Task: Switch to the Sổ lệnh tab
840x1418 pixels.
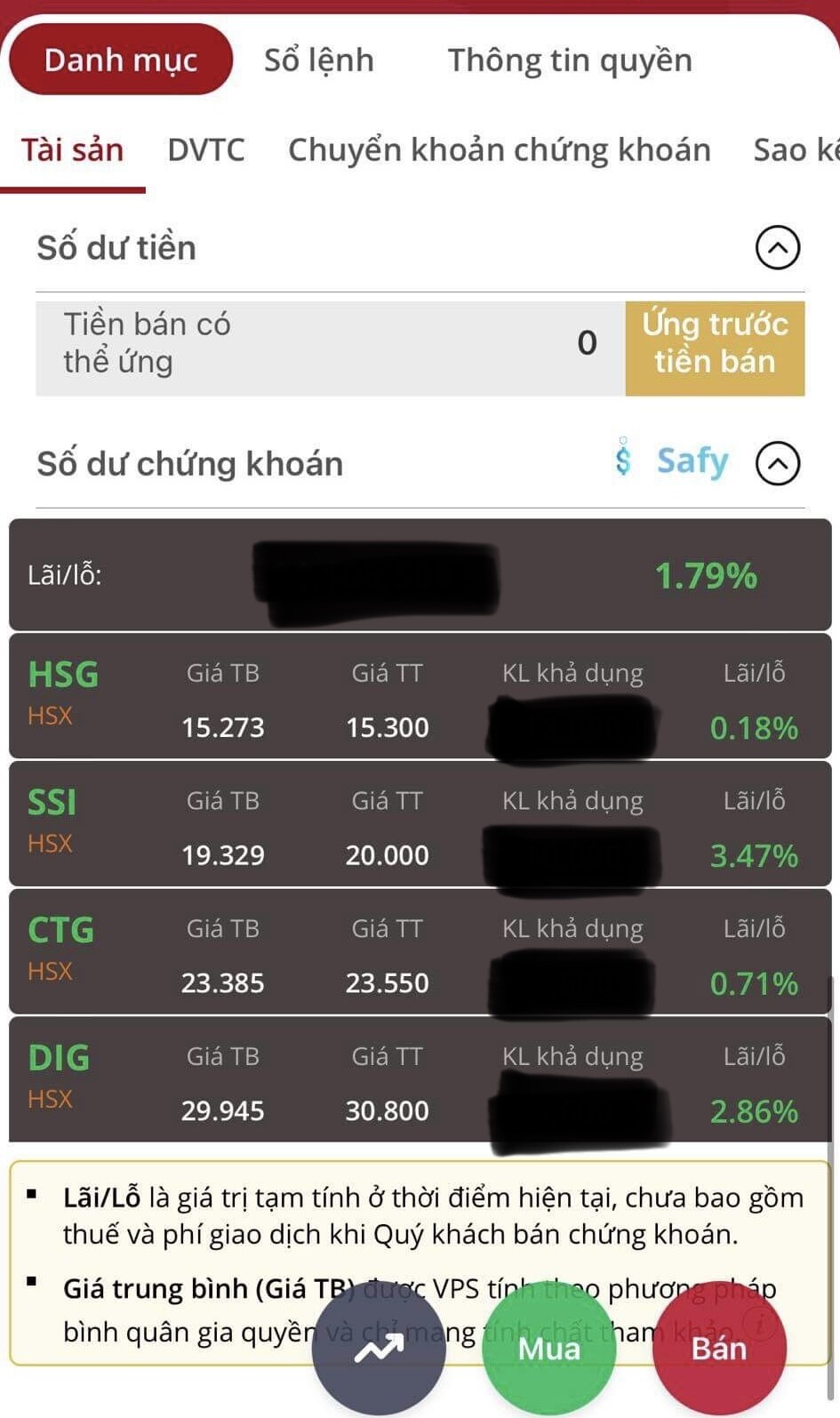Action: point(318,60)
